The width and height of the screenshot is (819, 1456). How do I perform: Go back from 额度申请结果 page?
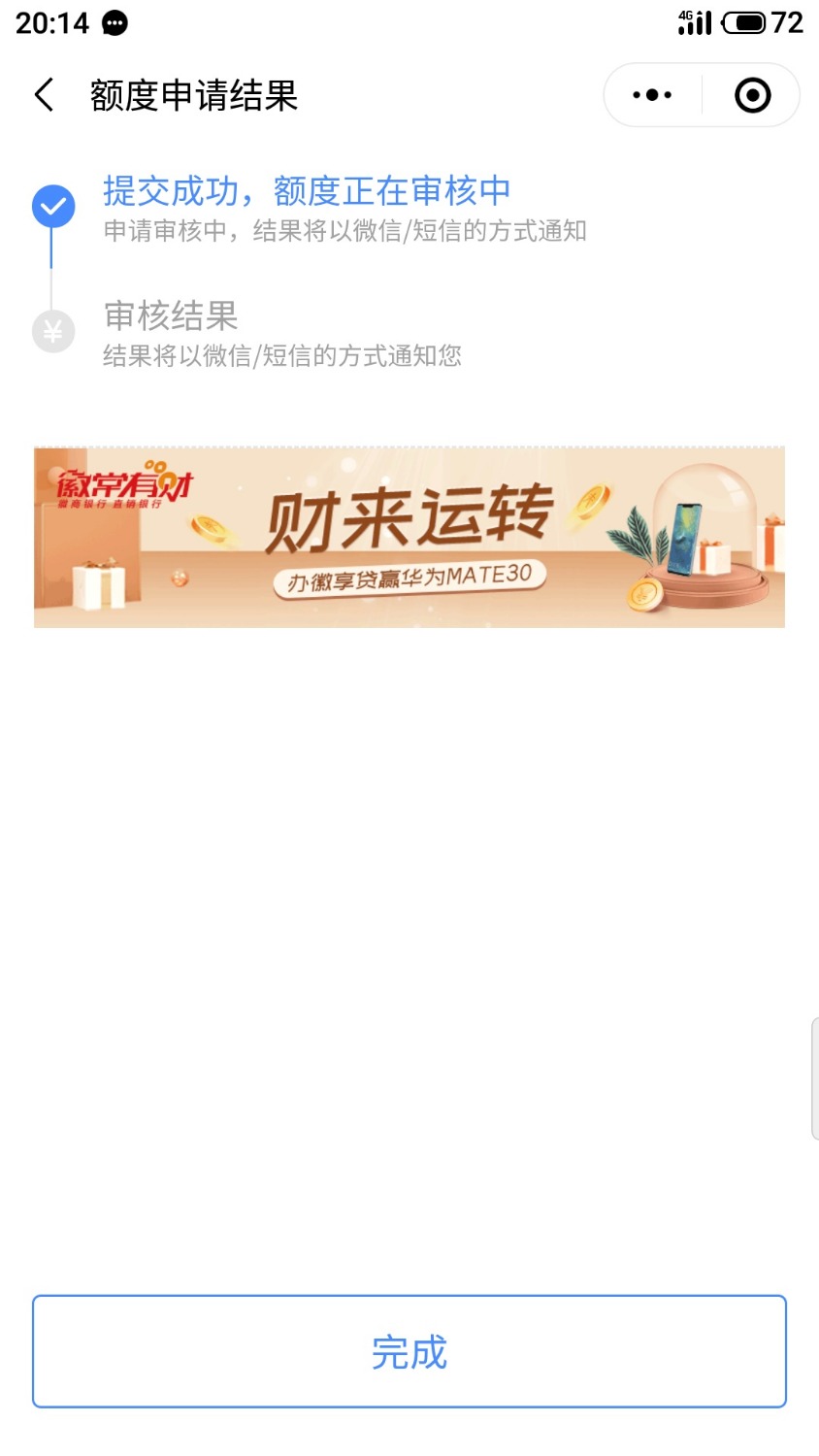(45, 95)
